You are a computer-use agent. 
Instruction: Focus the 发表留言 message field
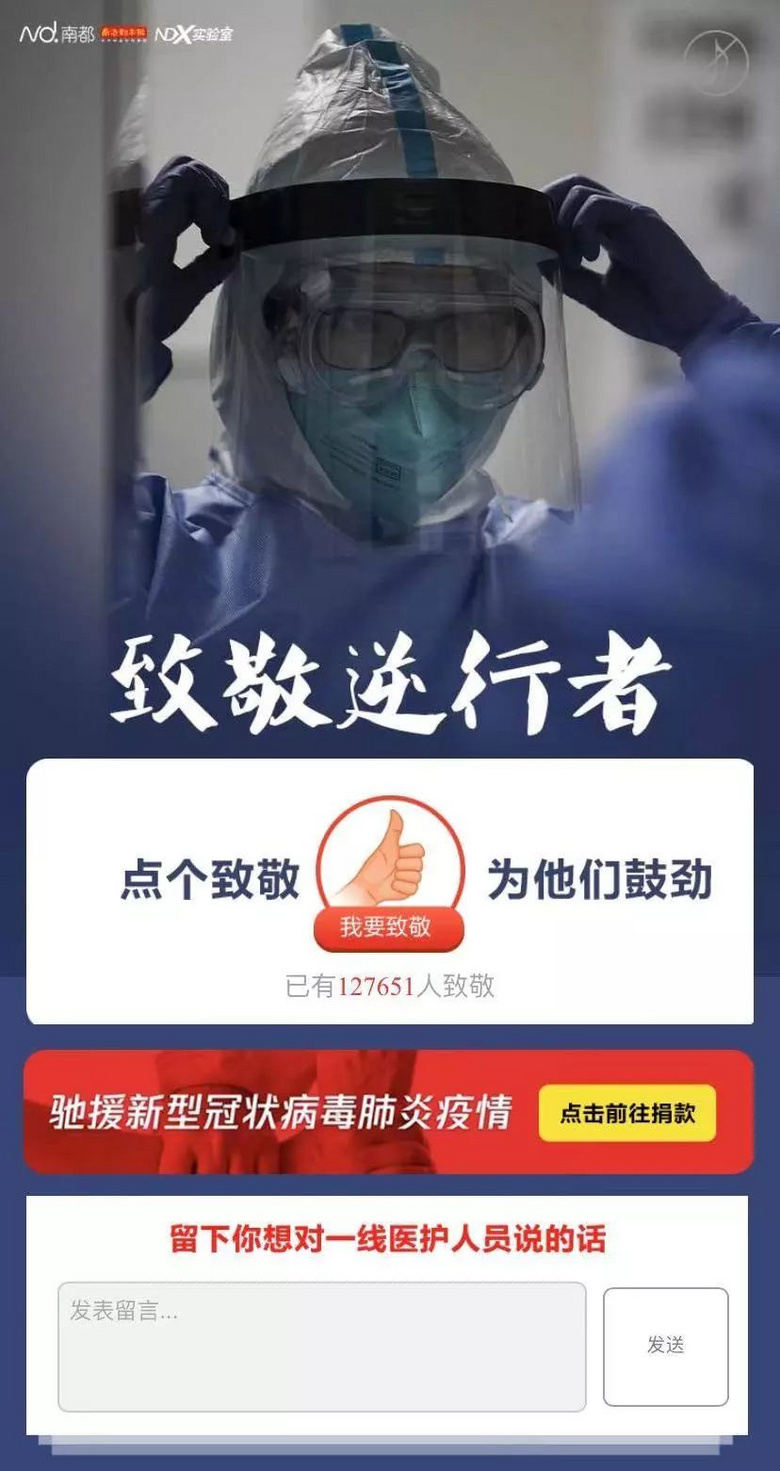[321, 1346]
